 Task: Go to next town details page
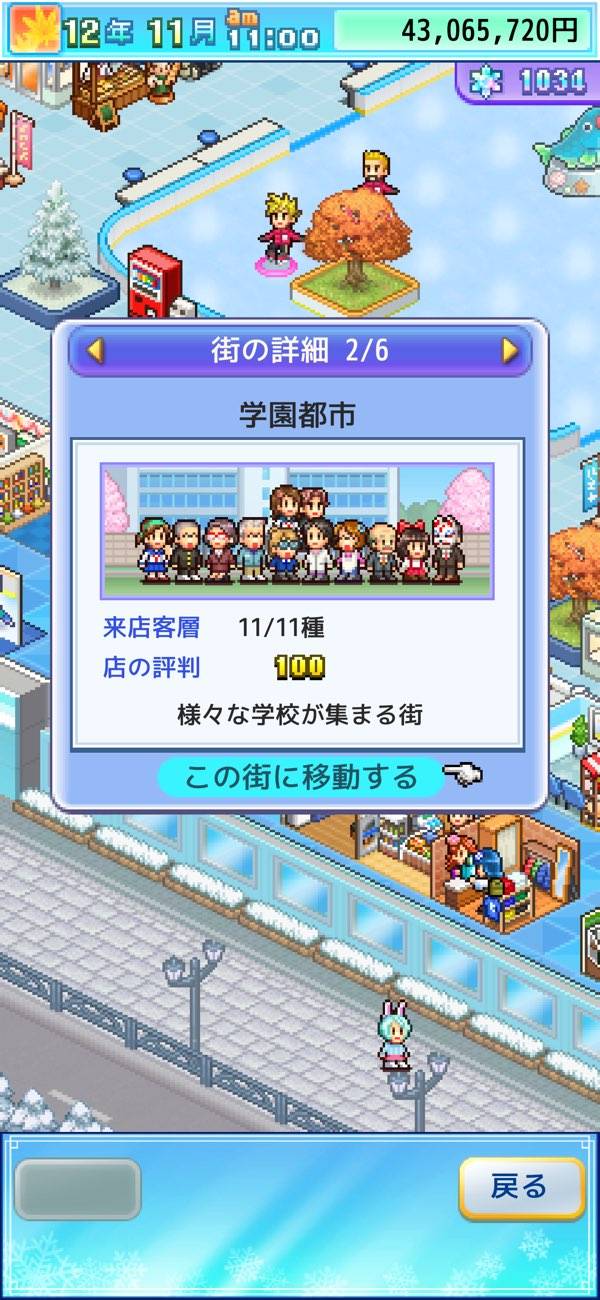pos(509,350)
